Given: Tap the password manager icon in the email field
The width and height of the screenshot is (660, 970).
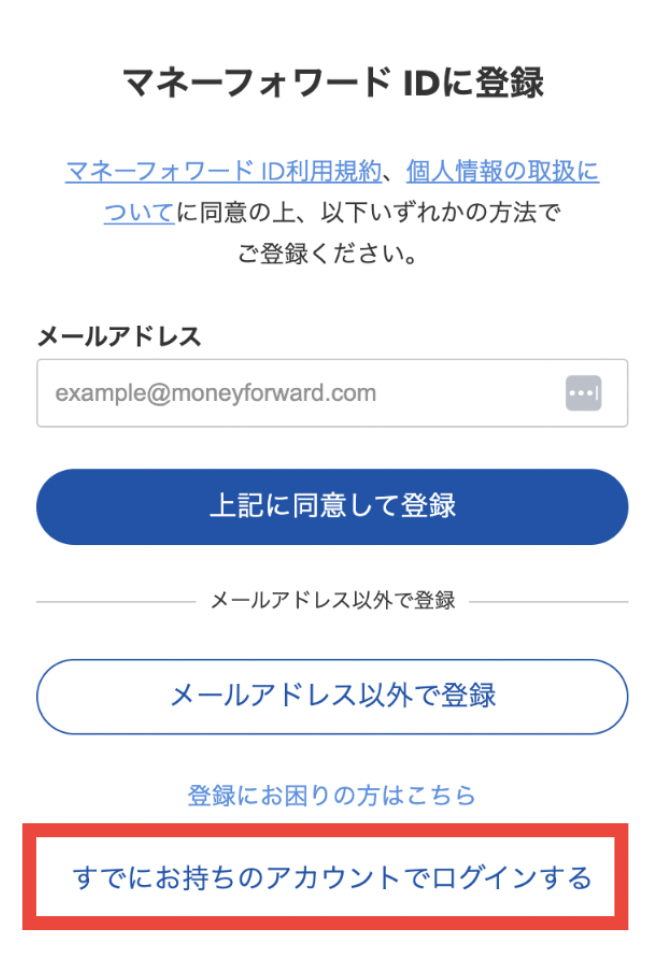Looking at the screenshot, I should 584,393.
